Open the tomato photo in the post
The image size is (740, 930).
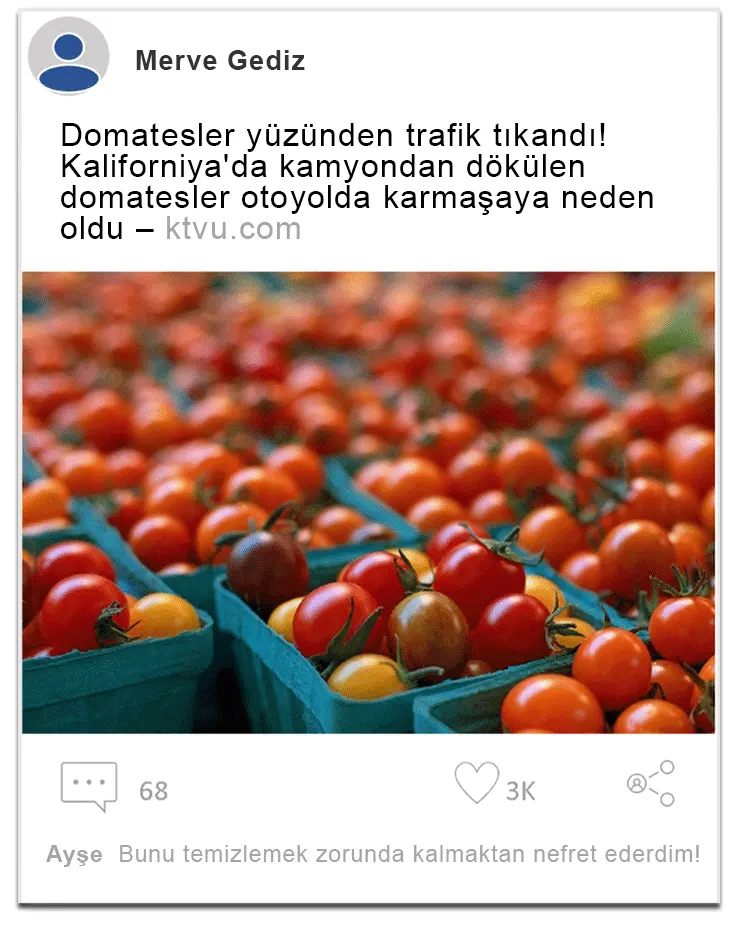[x=368, y=502]
